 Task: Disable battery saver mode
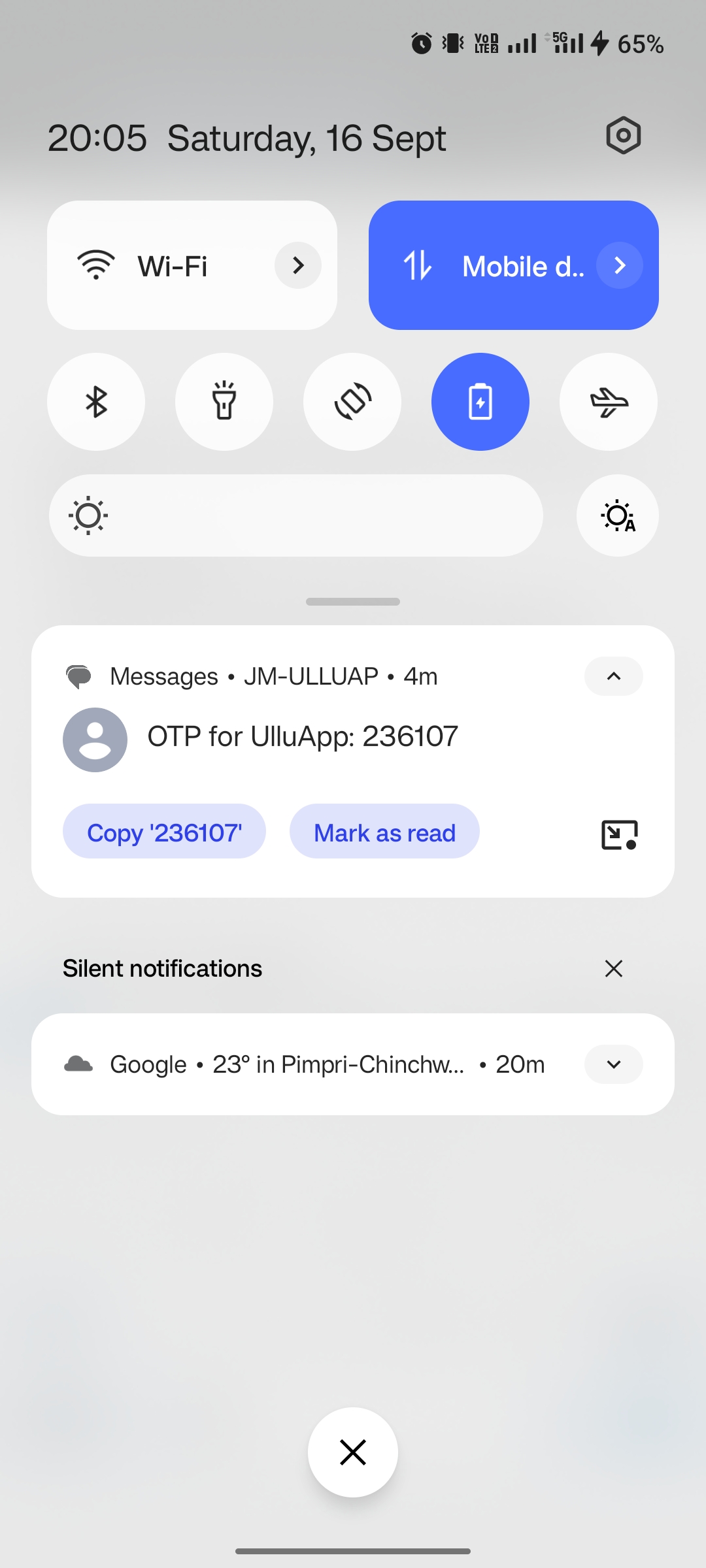tap(480, 402)
